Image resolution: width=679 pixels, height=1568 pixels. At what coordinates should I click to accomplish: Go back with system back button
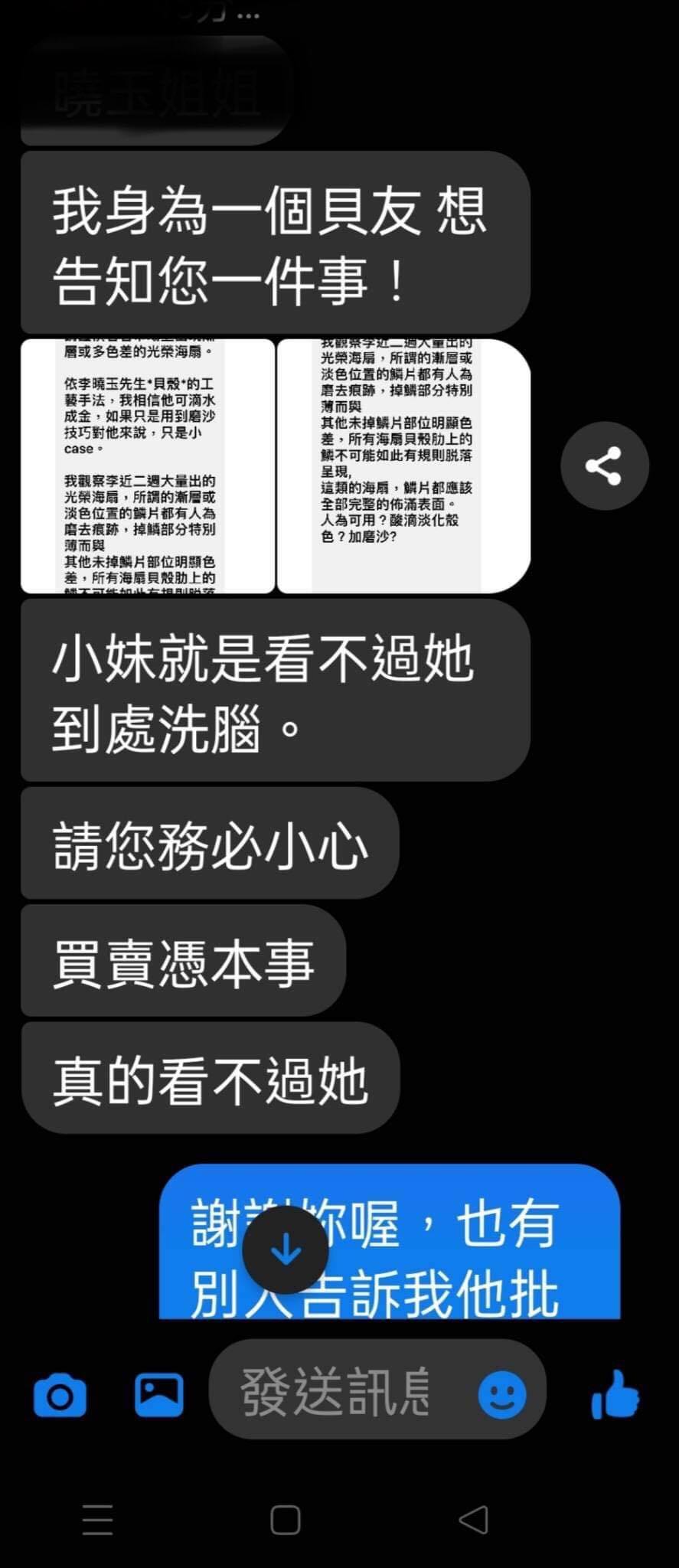click(x=472, y=1520)
